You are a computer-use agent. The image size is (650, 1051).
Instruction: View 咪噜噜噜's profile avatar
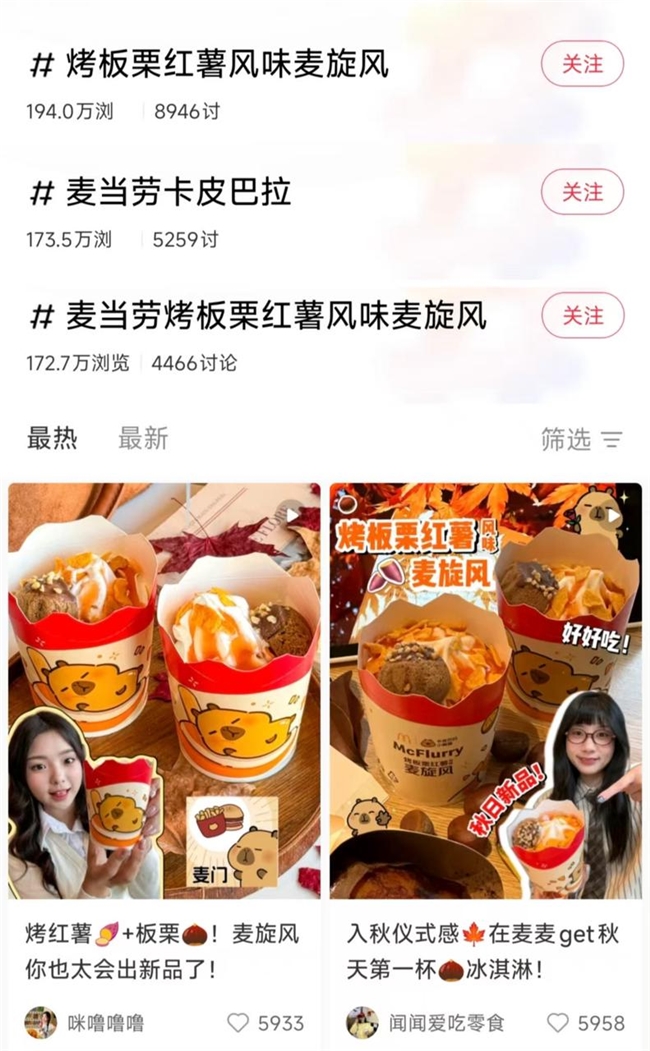[x=41, y=1022]
